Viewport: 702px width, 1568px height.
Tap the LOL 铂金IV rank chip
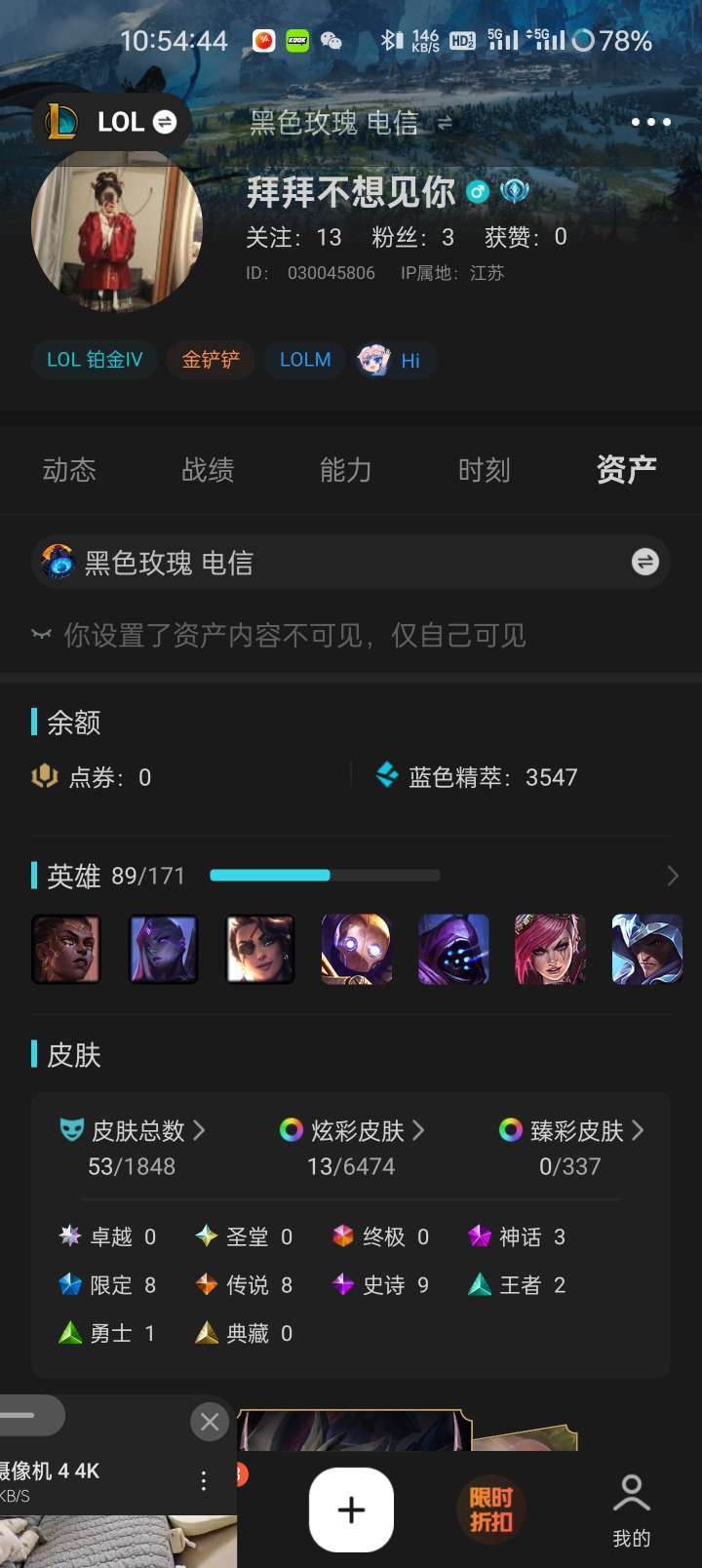95,360
